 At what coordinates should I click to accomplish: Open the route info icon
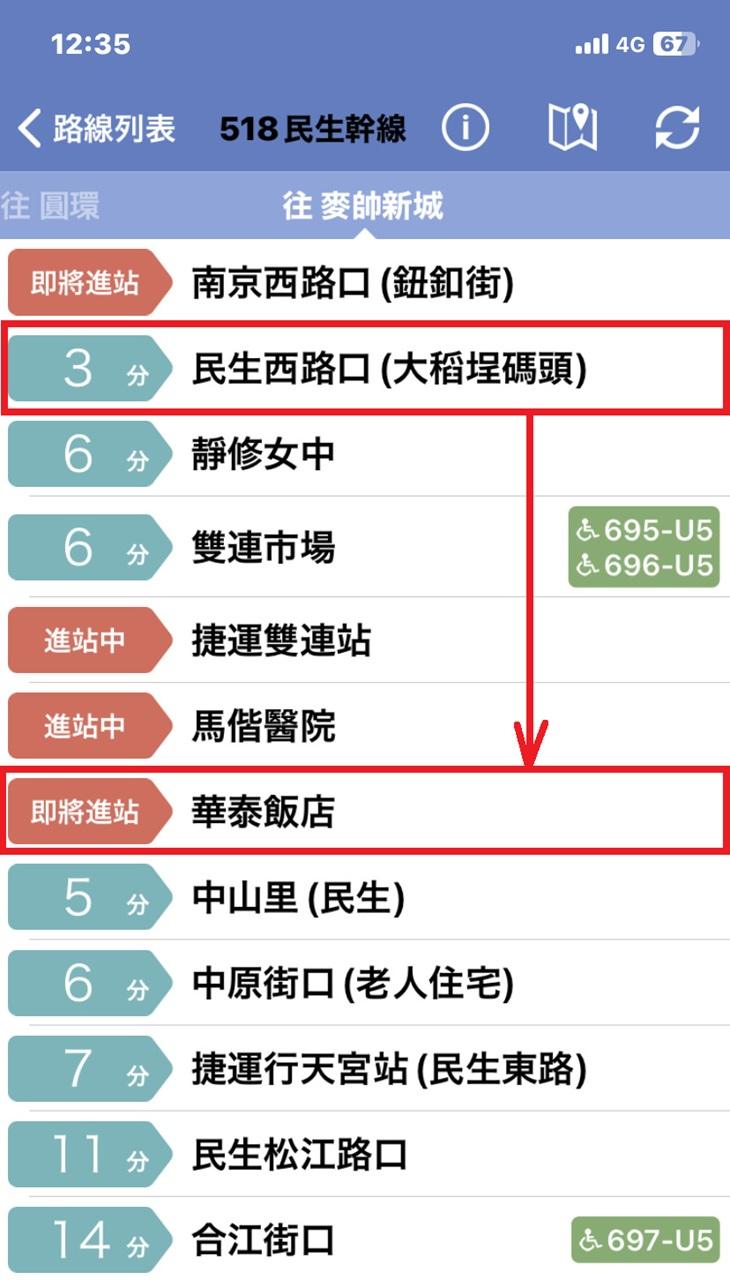(465, 128)
